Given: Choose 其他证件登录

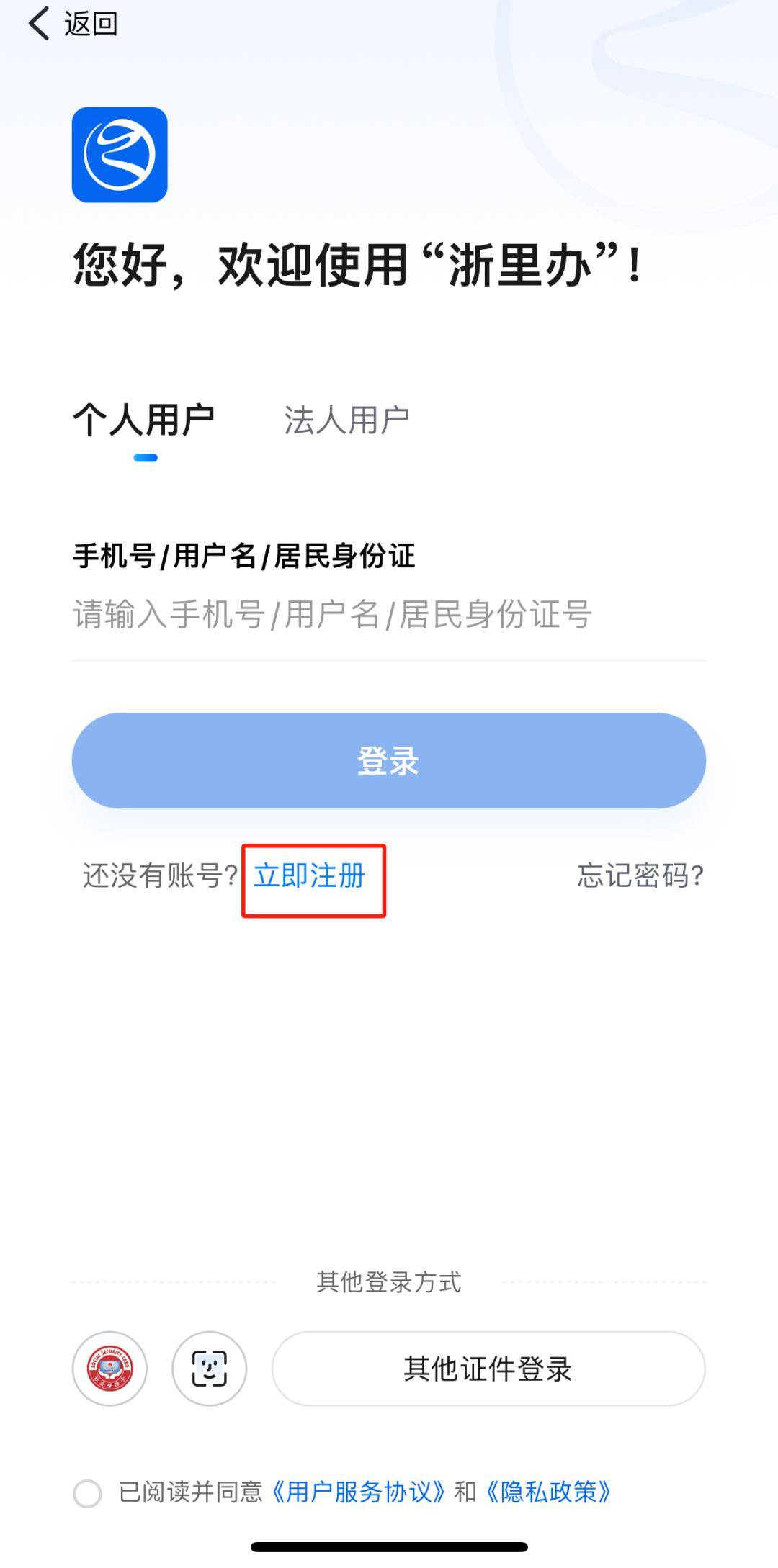Looking at the screenshot, I should click(x=488, y=1369).
